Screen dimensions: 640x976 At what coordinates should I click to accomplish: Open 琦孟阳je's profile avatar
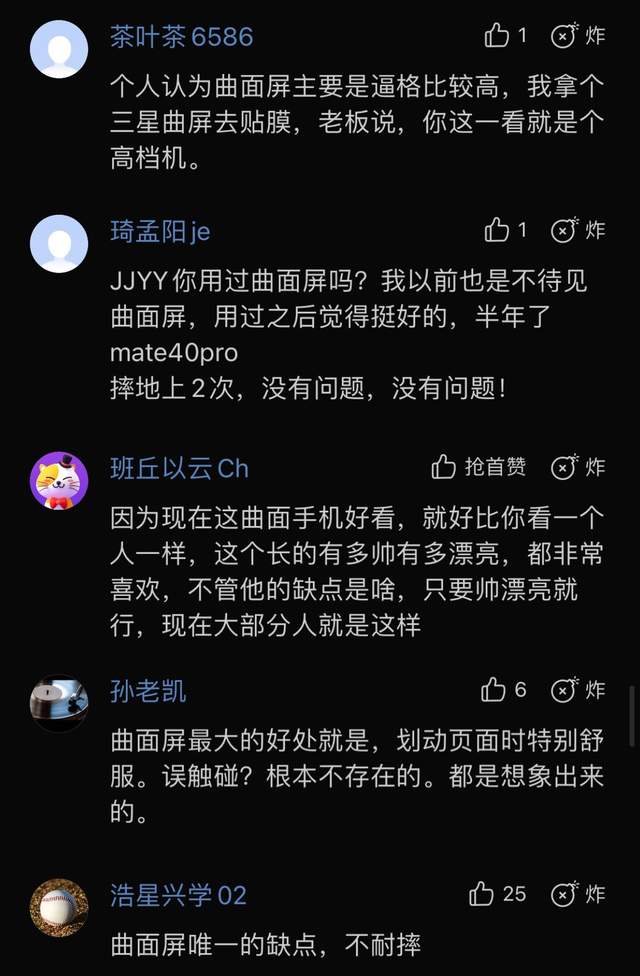(x=59, y=243)
